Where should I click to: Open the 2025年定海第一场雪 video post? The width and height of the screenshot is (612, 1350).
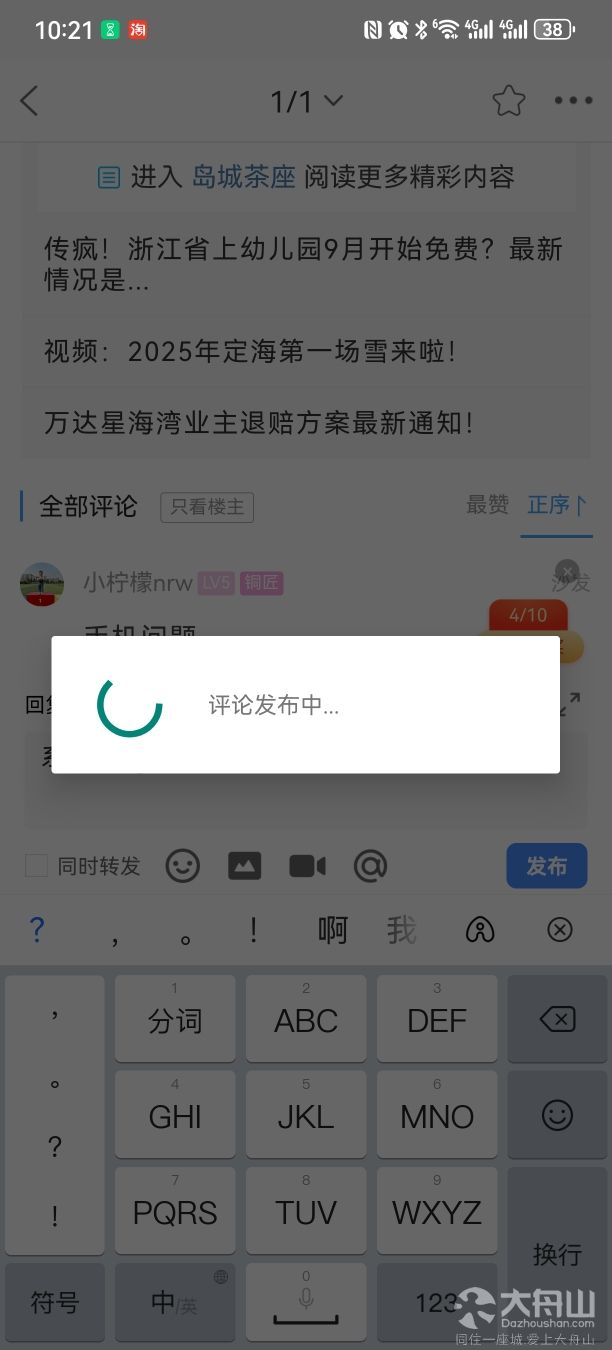(x=250, y=352)
